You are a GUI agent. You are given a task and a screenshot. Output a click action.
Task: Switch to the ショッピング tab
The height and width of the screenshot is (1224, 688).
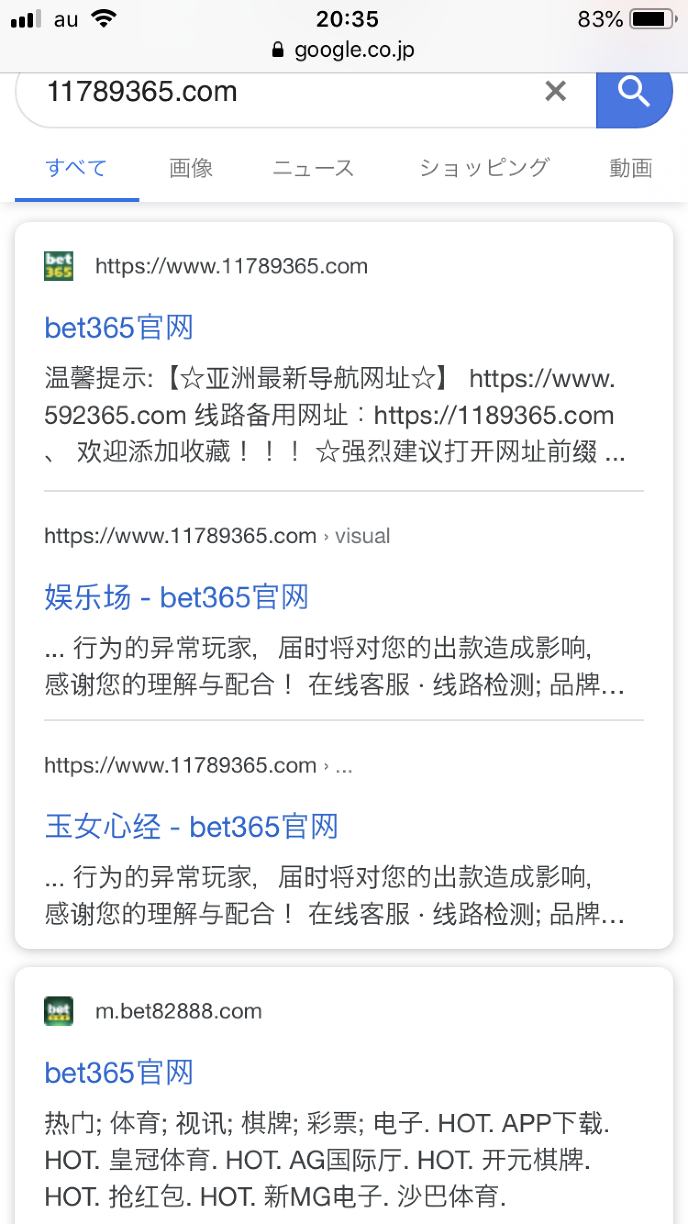[x=484, y=168]
